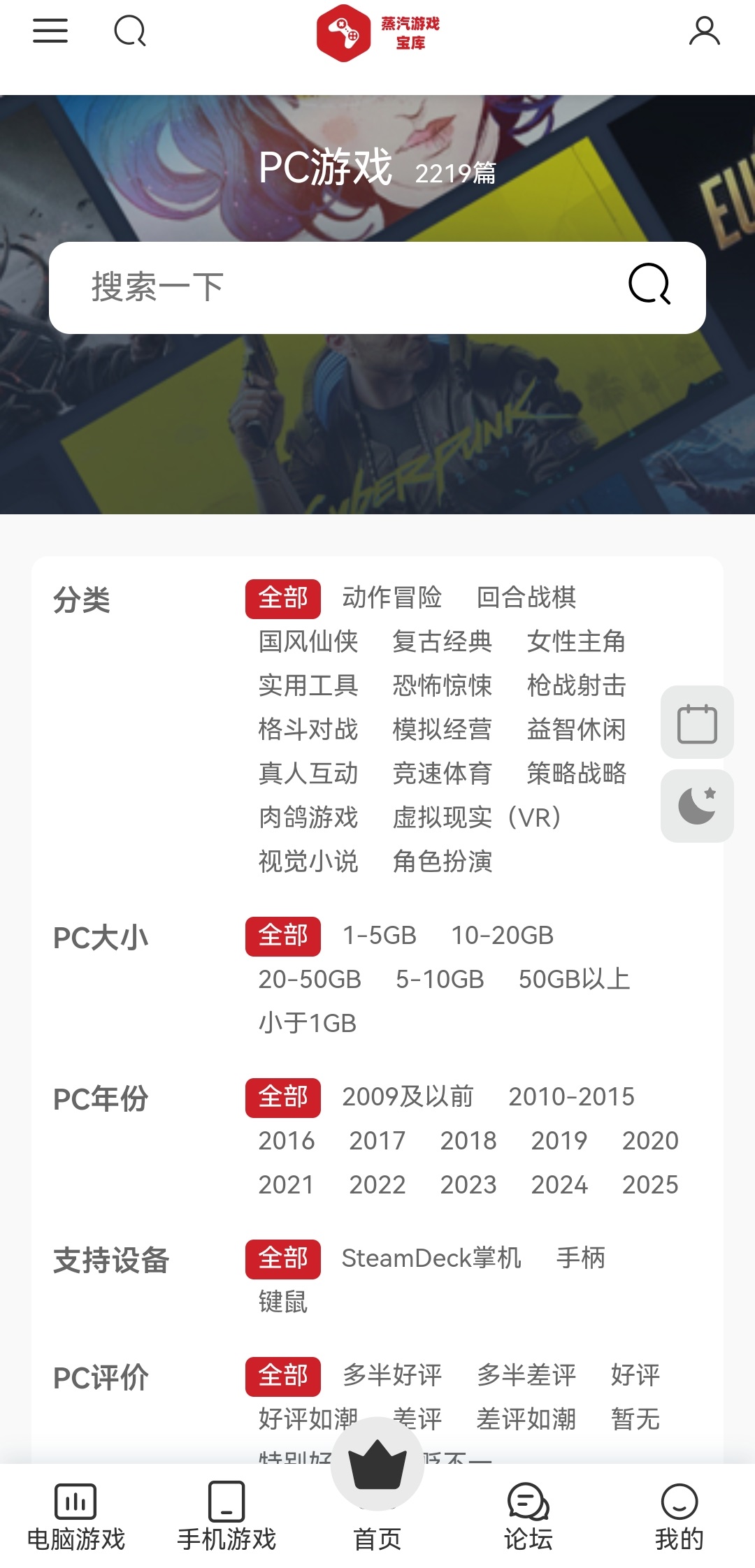Select the 动作冒险 category filter
The image size is (755, 1568).
coord(391,598)
